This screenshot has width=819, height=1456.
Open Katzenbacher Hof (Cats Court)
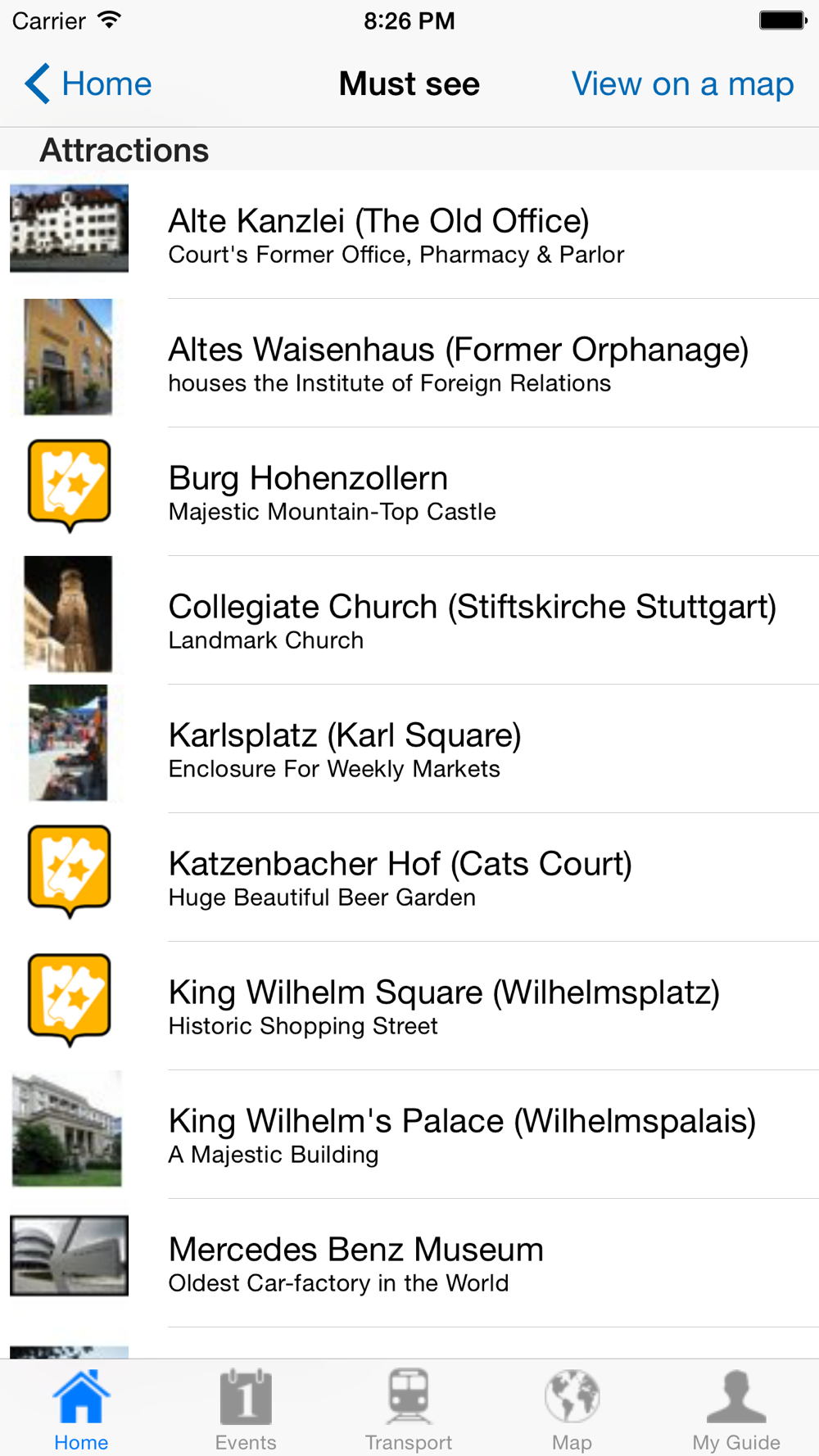[x=409, y=877]
